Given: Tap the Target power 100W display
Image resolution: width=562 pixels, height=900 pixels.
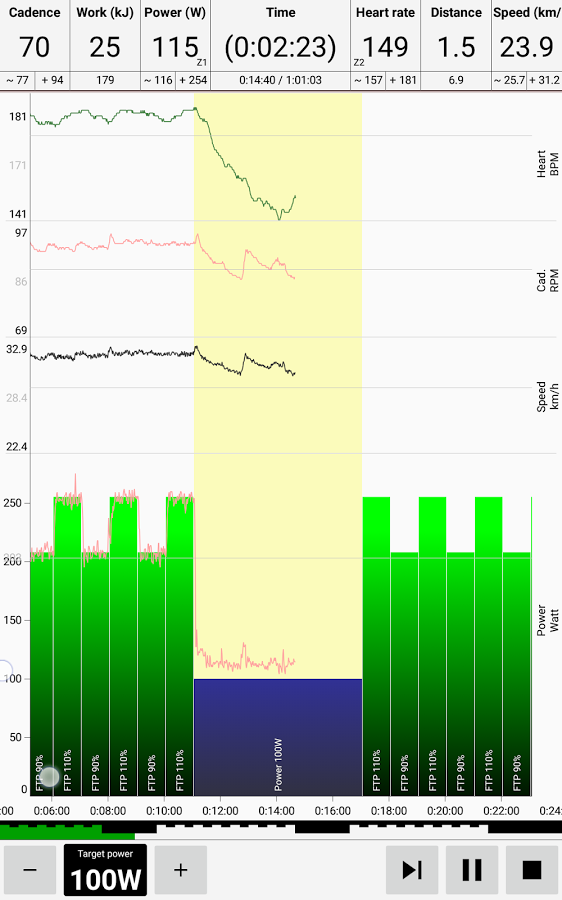Looking at the screenshot, I should [x=105, y=870].
